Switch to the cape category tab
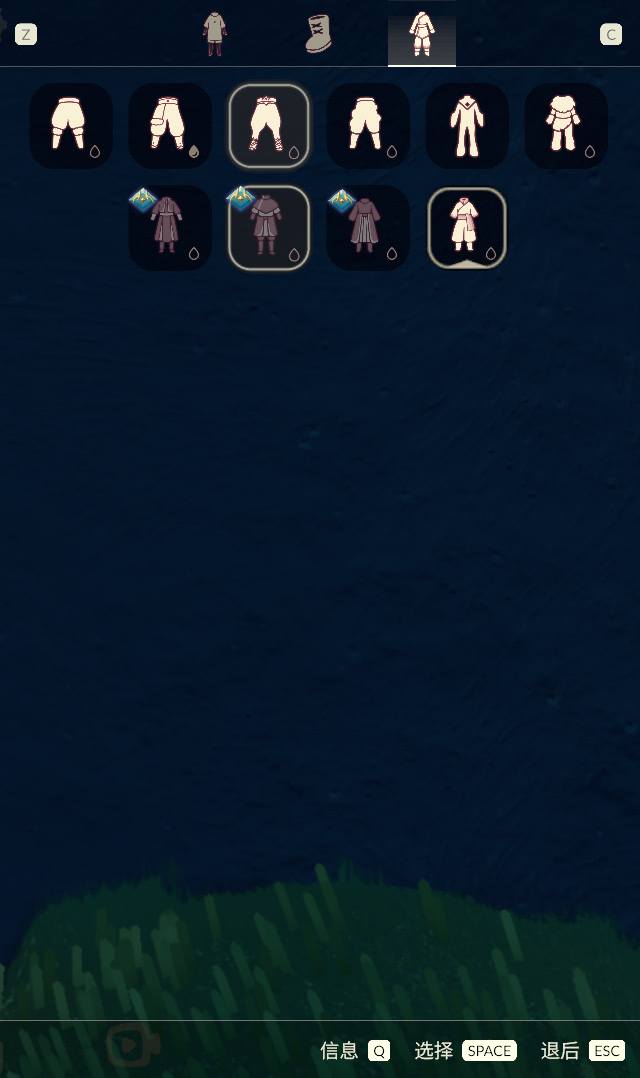Screen dimensions: 640x1078 pos(215,34)
